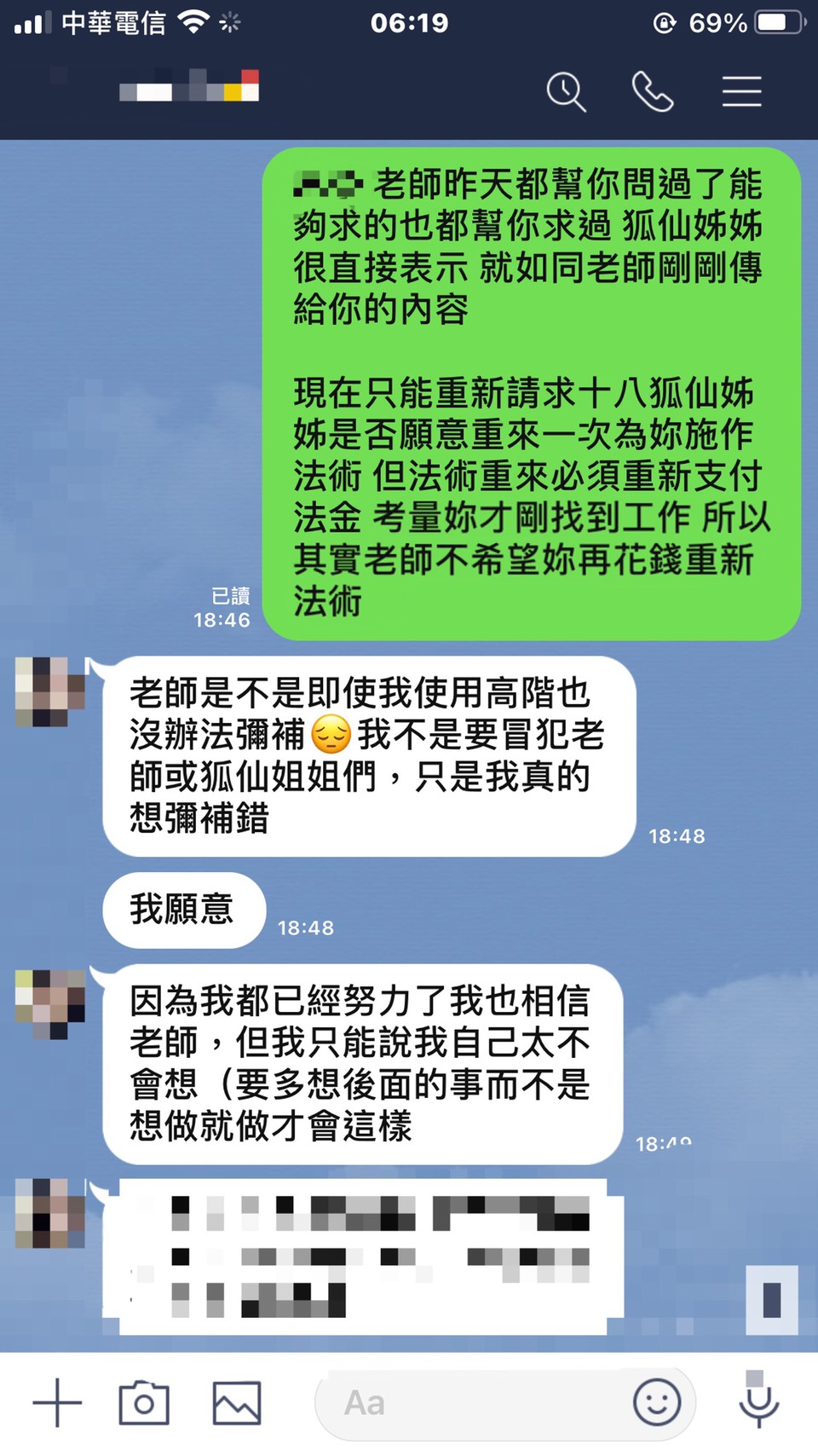Start a voice call

tap(653, 91)
